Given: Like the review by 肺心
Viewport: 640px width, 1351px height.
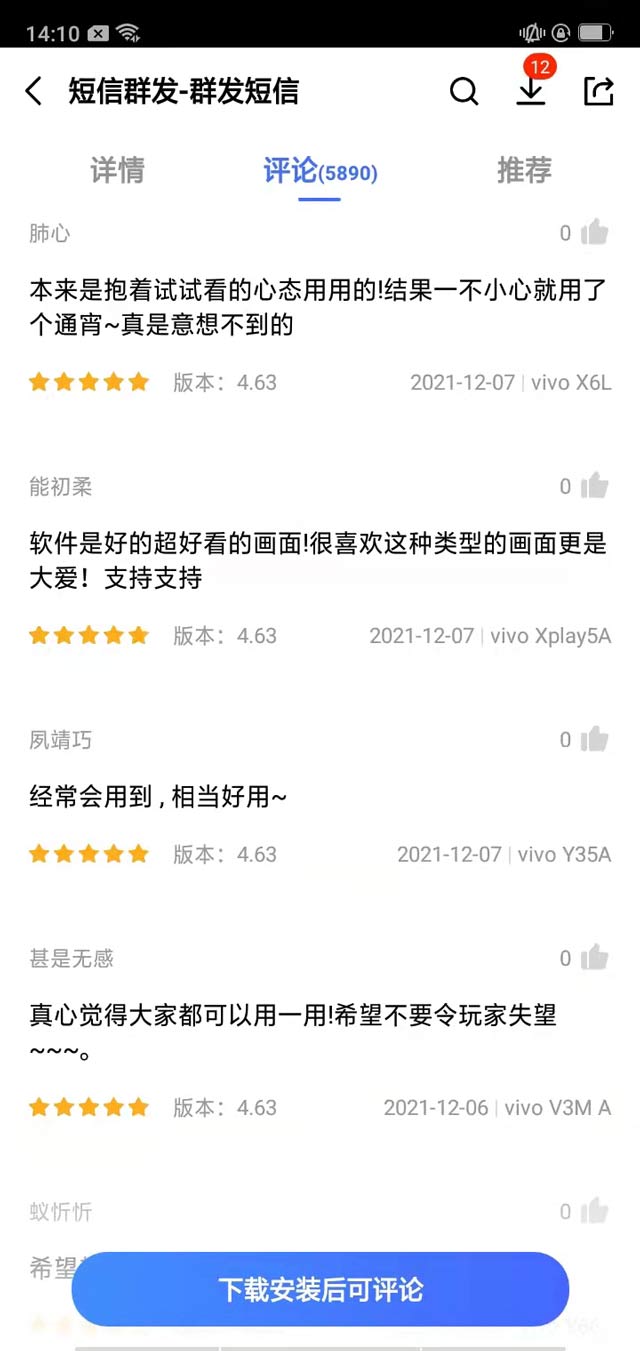Looking at the screenshot, I should click(595, 232).
